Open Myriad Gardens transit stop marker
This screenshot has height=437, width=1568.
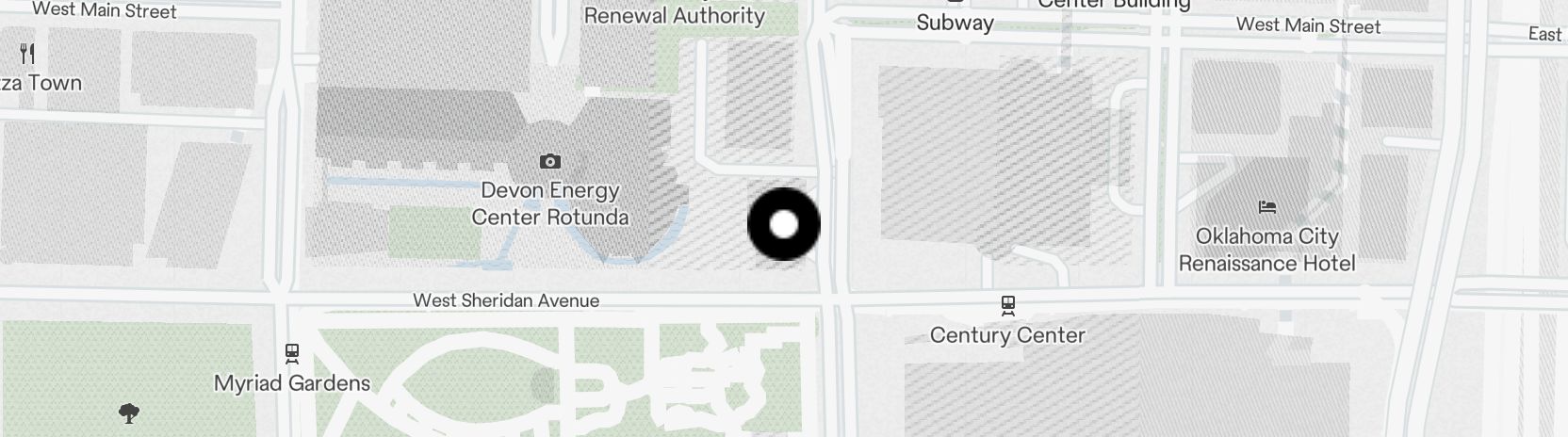[x=292, y=354]
